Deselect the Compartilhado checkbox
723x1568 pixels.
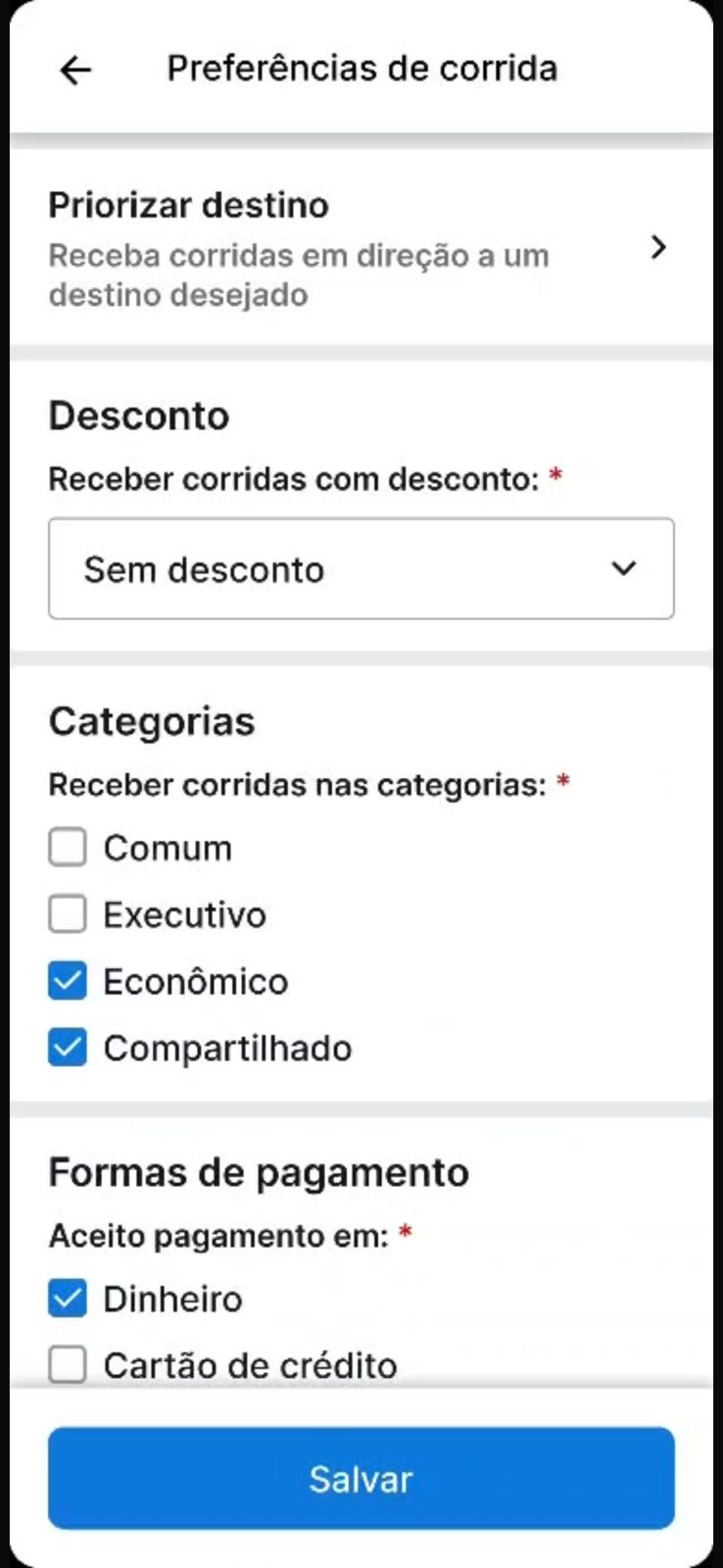pyautogui.click(x=68, y=1048)
